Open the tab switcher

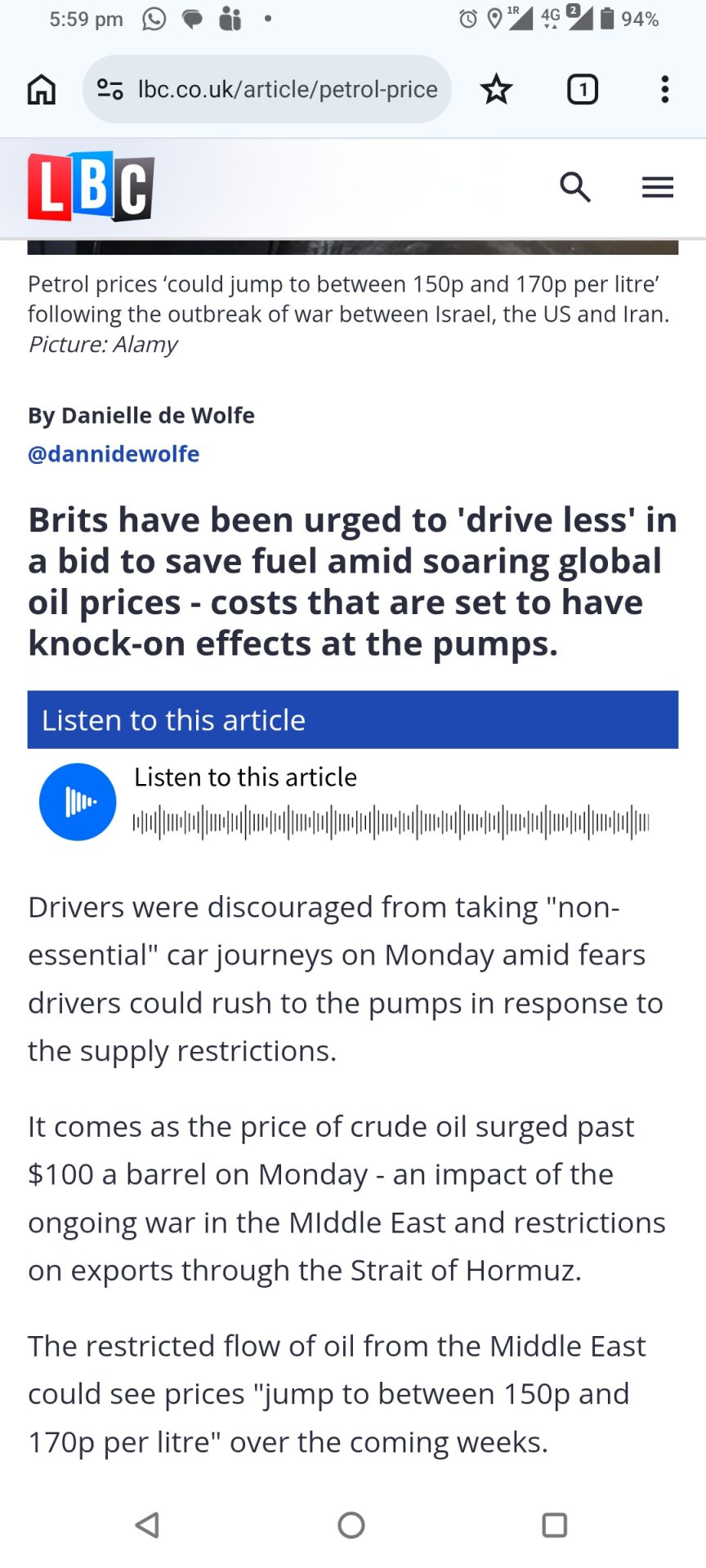click(582, 90)
